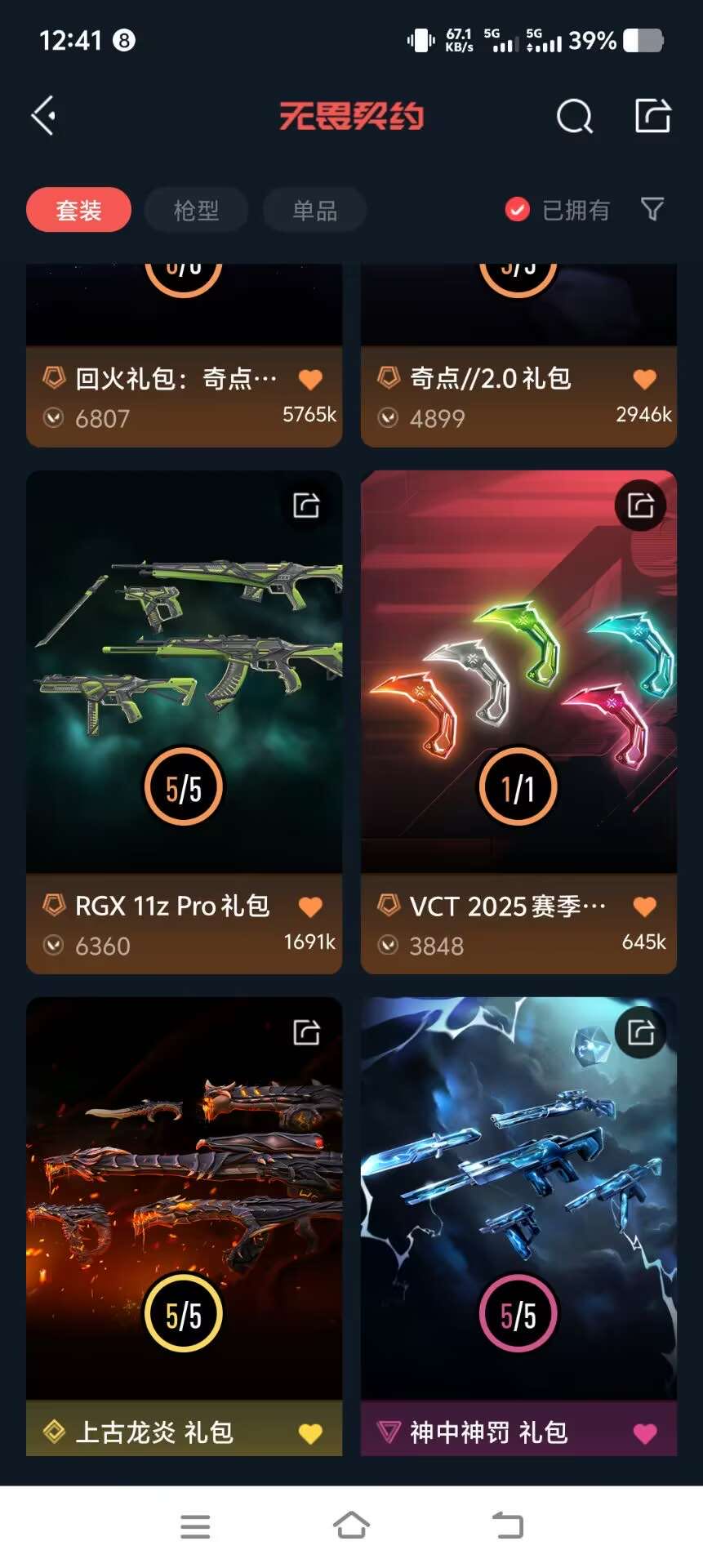Open the 上古龙炎 礼包 card
This screenshot has height=1568, width=703.
[184, 1226]
